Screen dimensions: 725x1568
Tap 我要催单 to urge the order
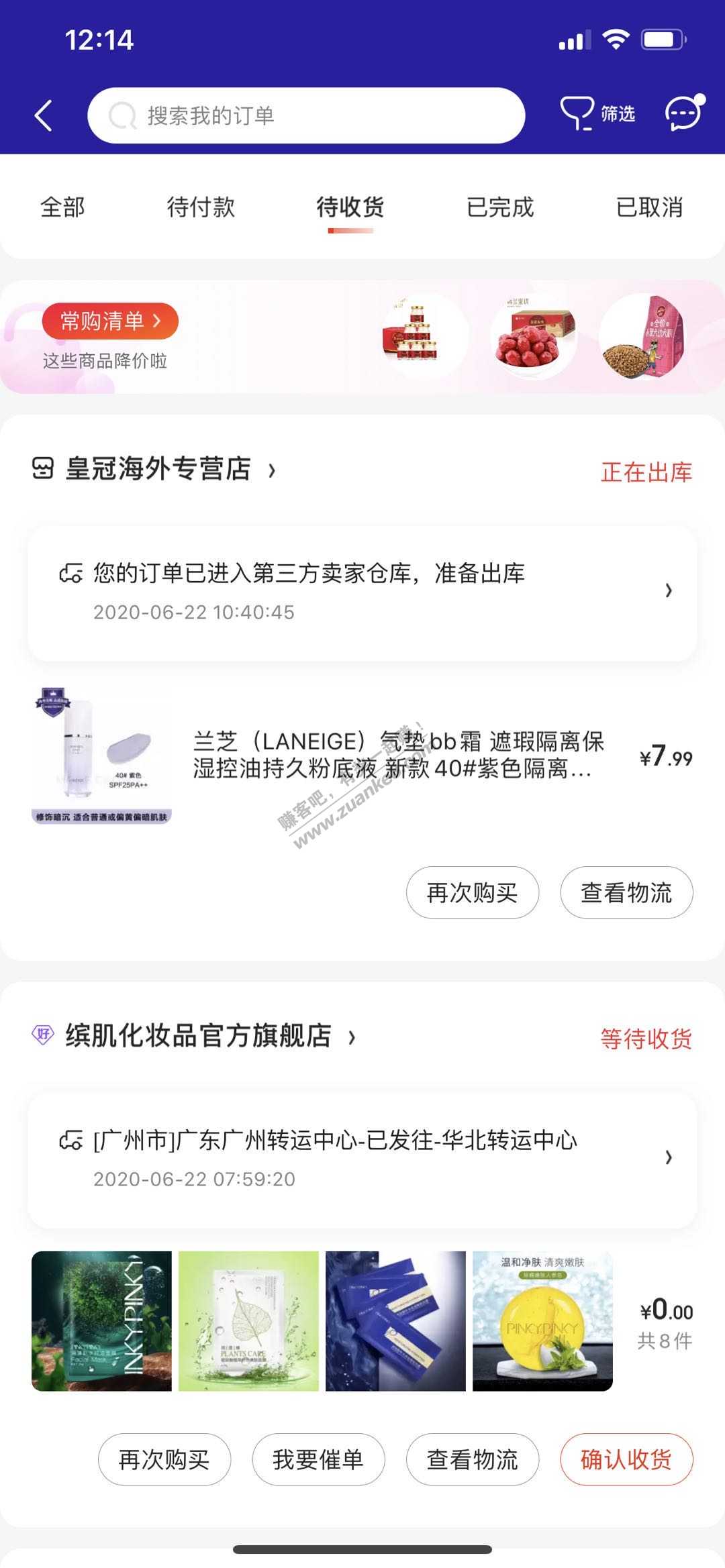point(318,1459)
